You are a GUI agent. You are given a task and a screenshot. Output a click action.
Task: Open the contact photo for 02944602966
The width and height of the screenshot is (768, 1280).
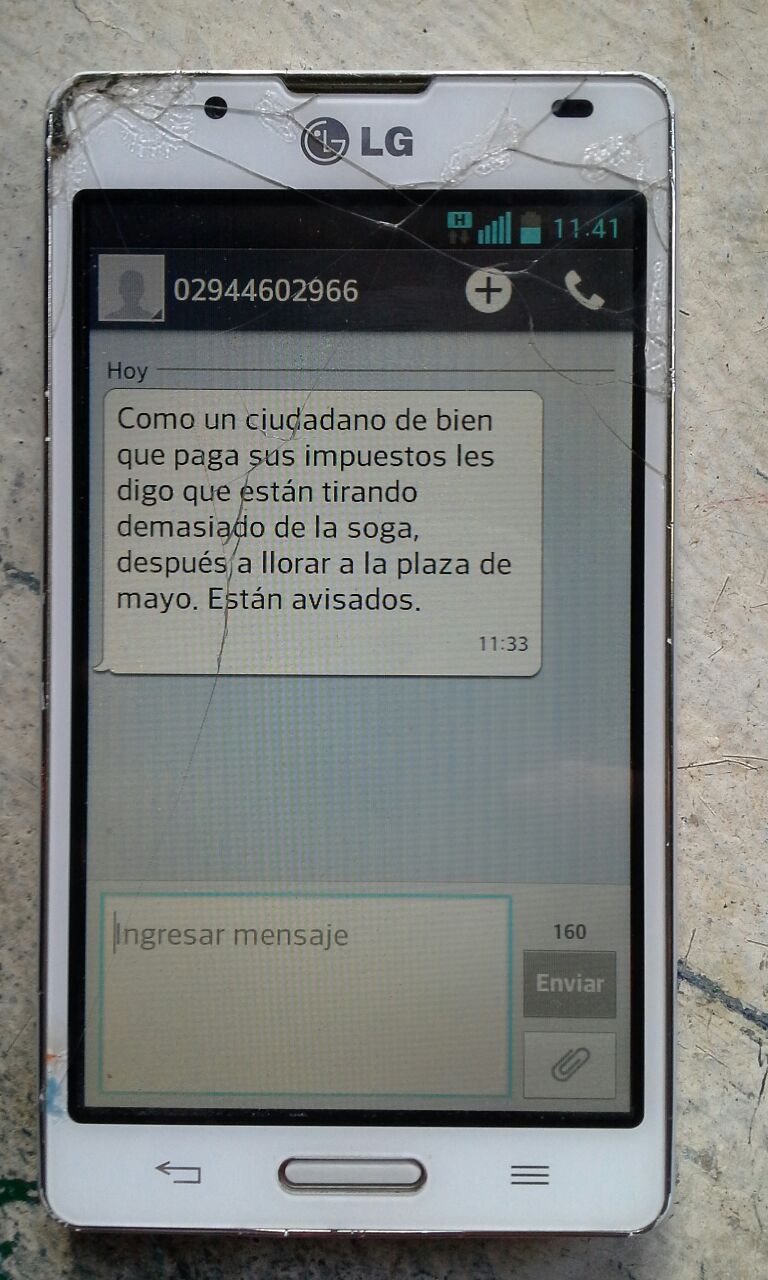[x=131, y=288]
